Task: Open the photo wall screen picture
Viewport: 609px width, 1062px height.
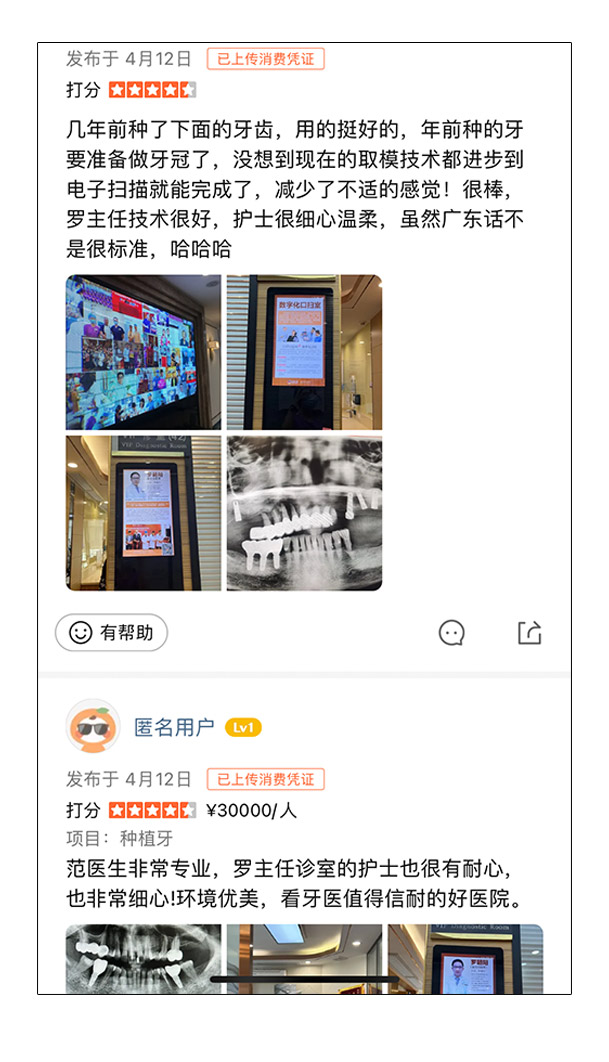Action: 143,352
